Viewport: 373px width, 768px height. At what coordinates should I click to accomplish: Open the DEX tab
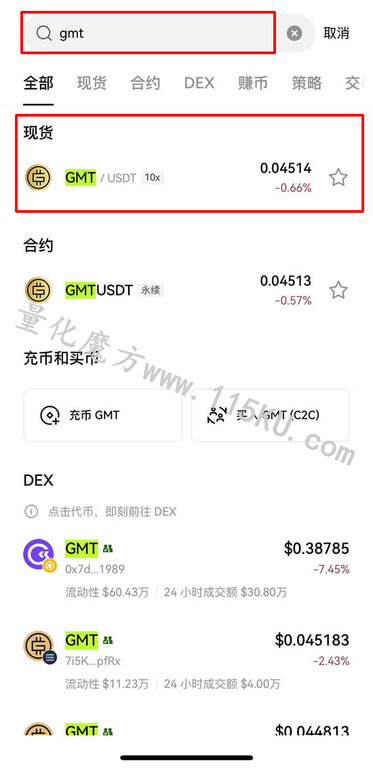(x=199, y=83)
